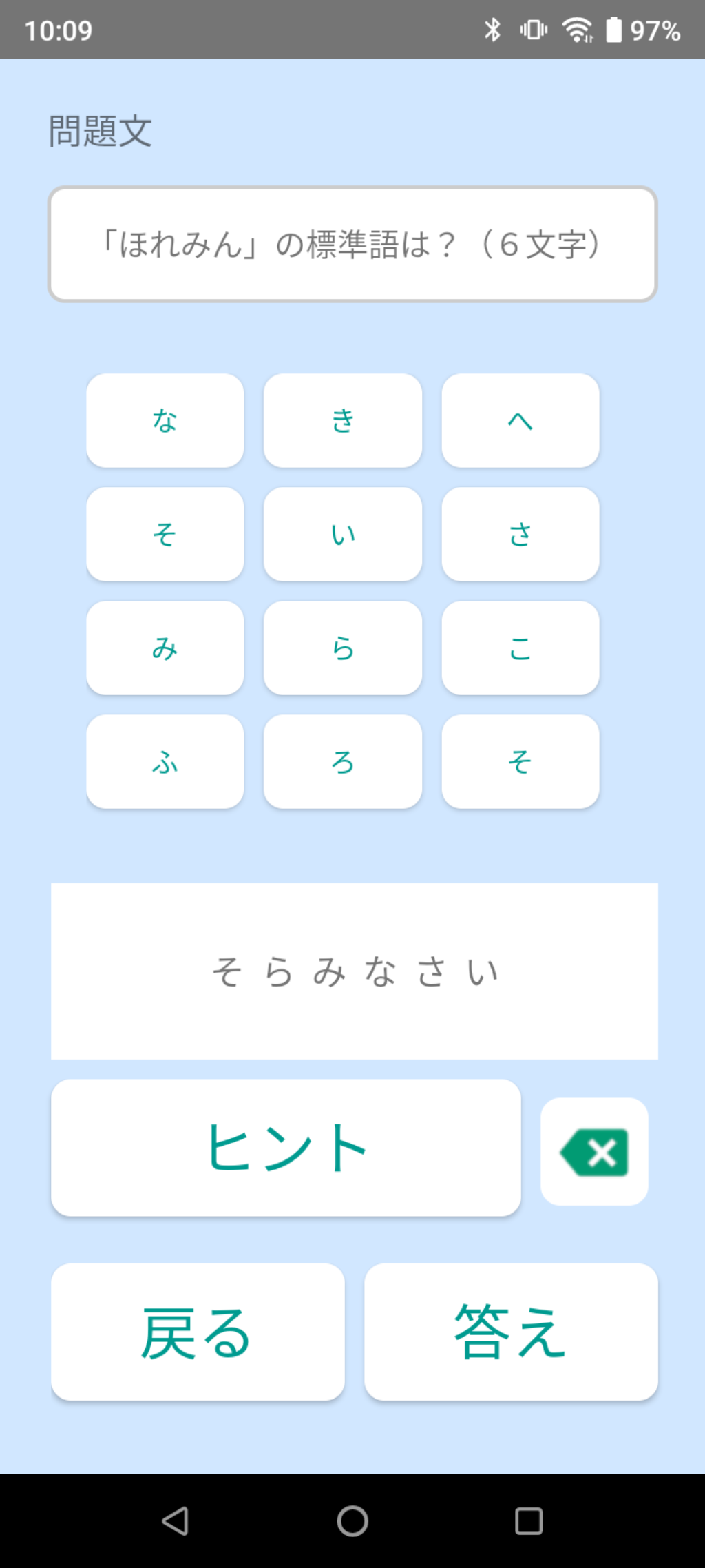Pick the み character button
Image resolution: width=705 pixels, height=1568 pixels.
coord(165,648)
